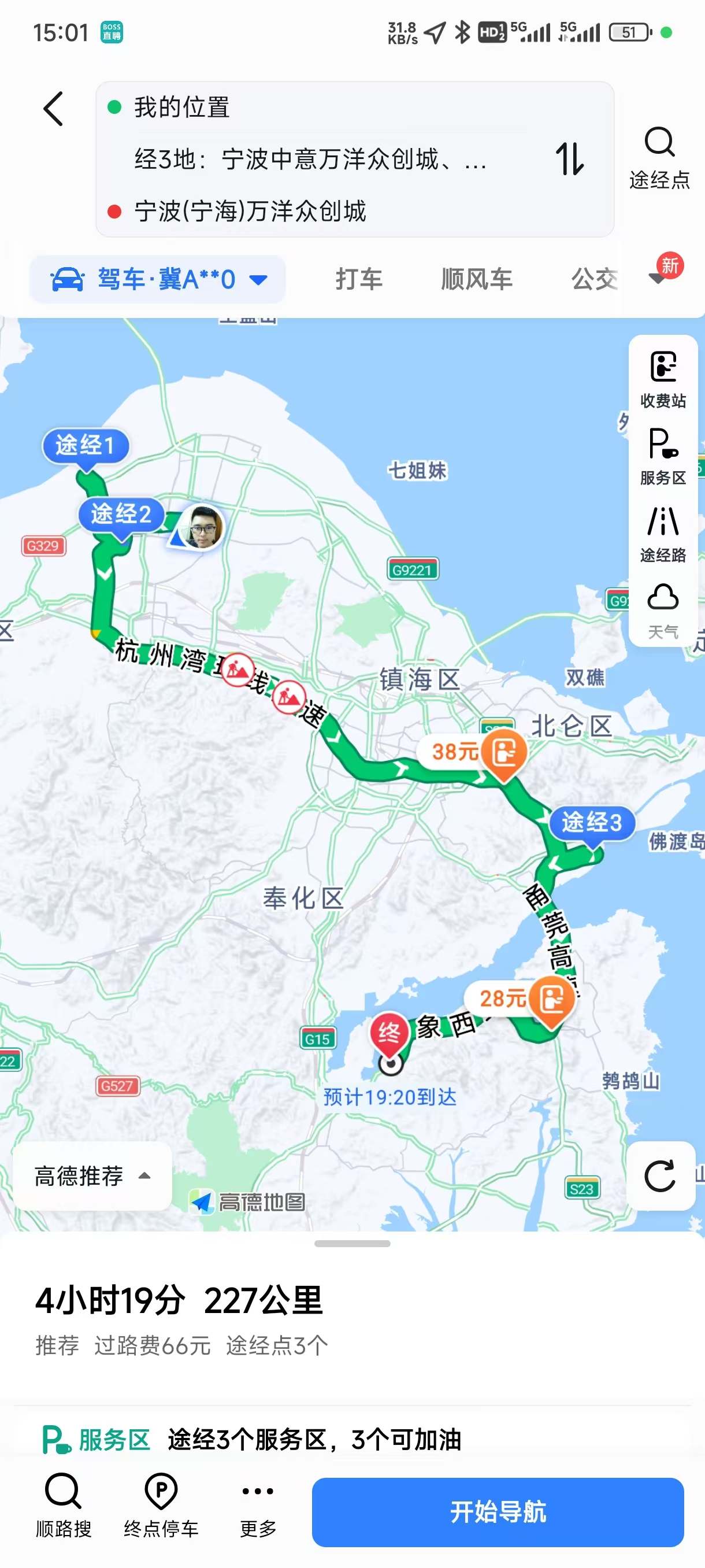The height and width of the screenshot is (1568, 705).
Task: Expand more travel modes arrow
Action: coord(658,279)
